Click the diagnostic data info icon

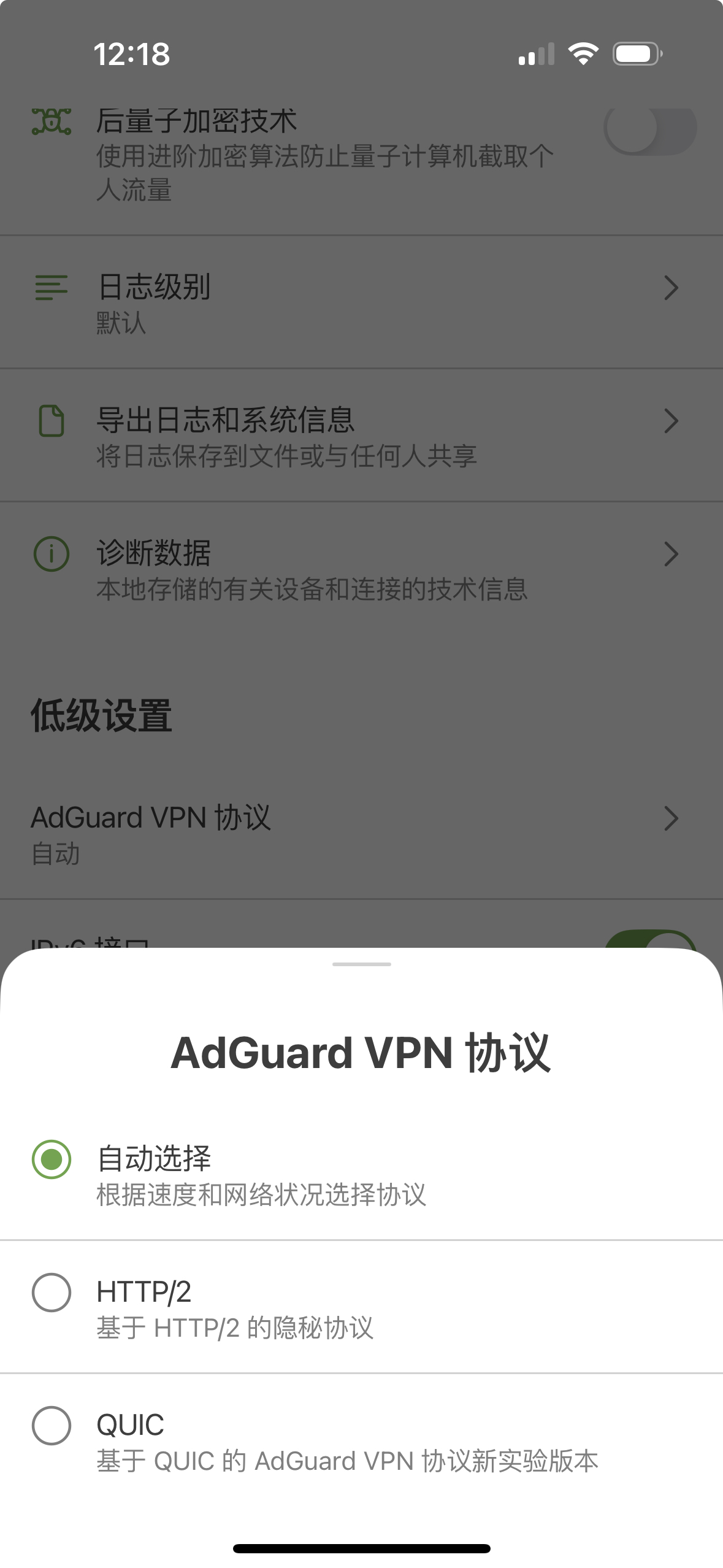(50, 554)
